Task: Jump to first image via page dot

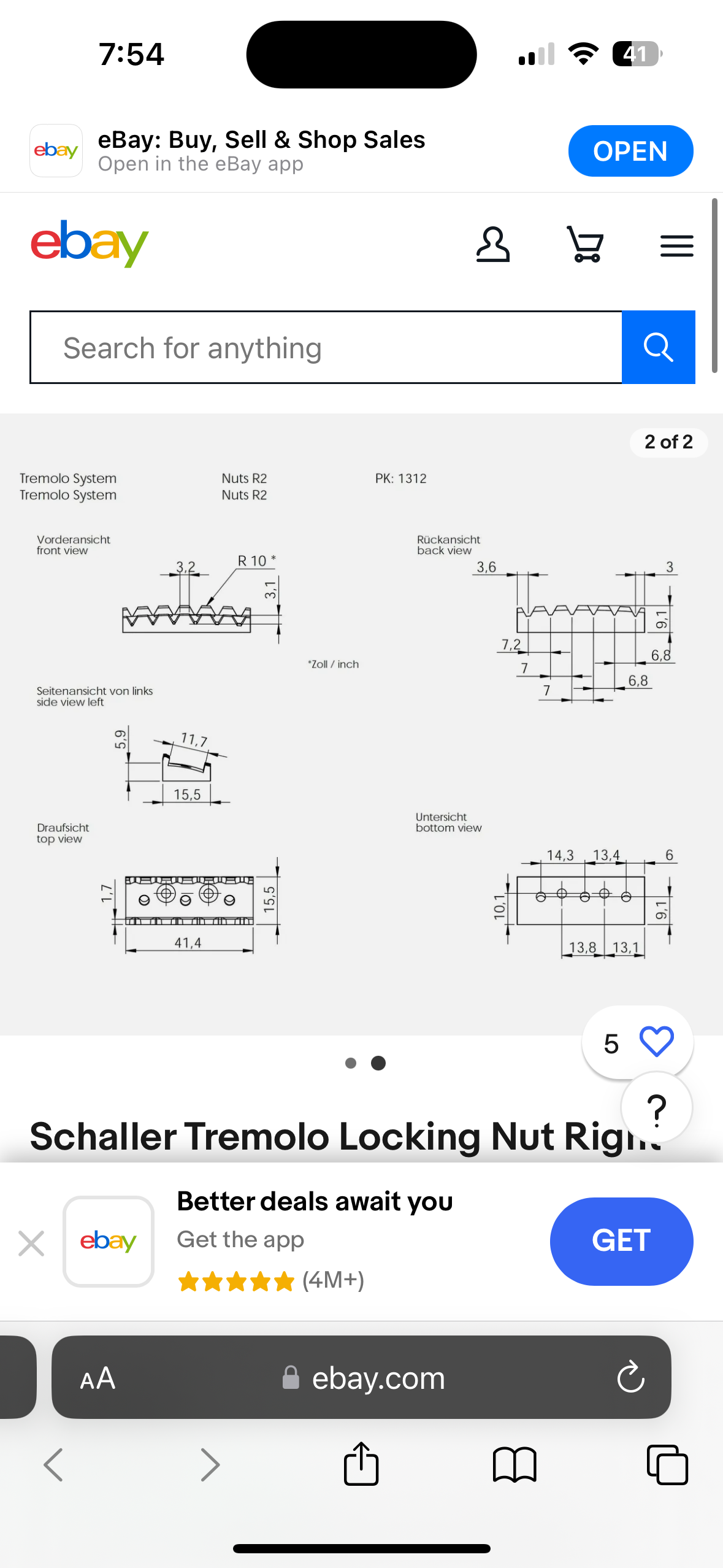Action: pyautogui.click(x=351, y=1063)
